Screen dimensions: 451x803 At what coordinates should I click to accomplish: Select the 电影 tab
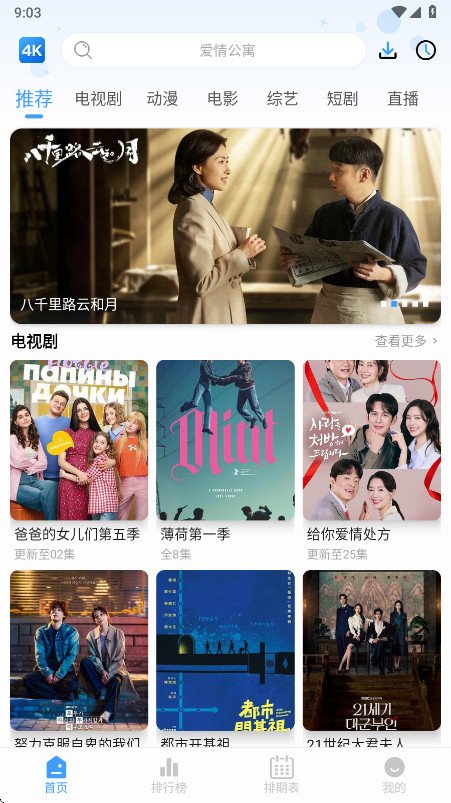click(223, 98)
